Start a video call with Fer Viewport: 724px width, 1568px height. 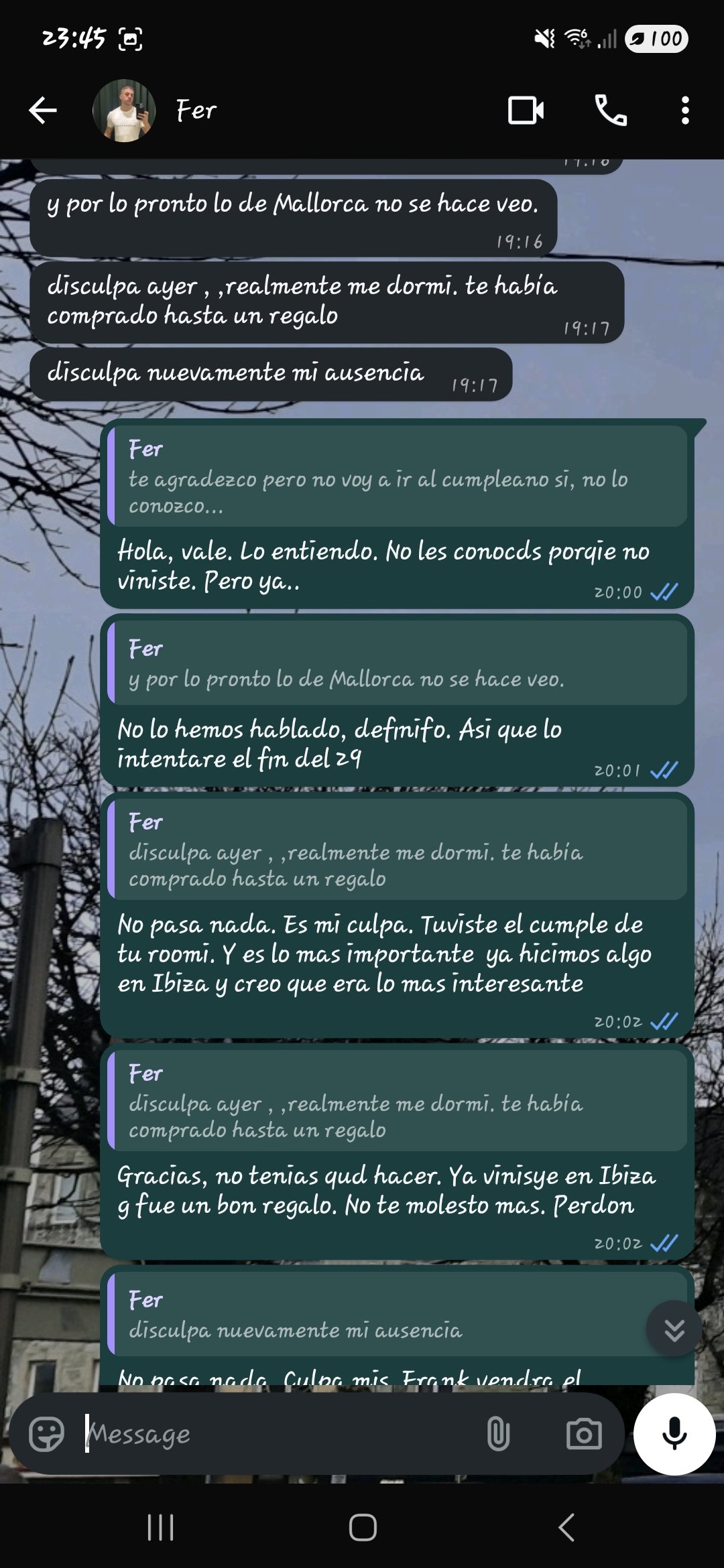[526, 111]
